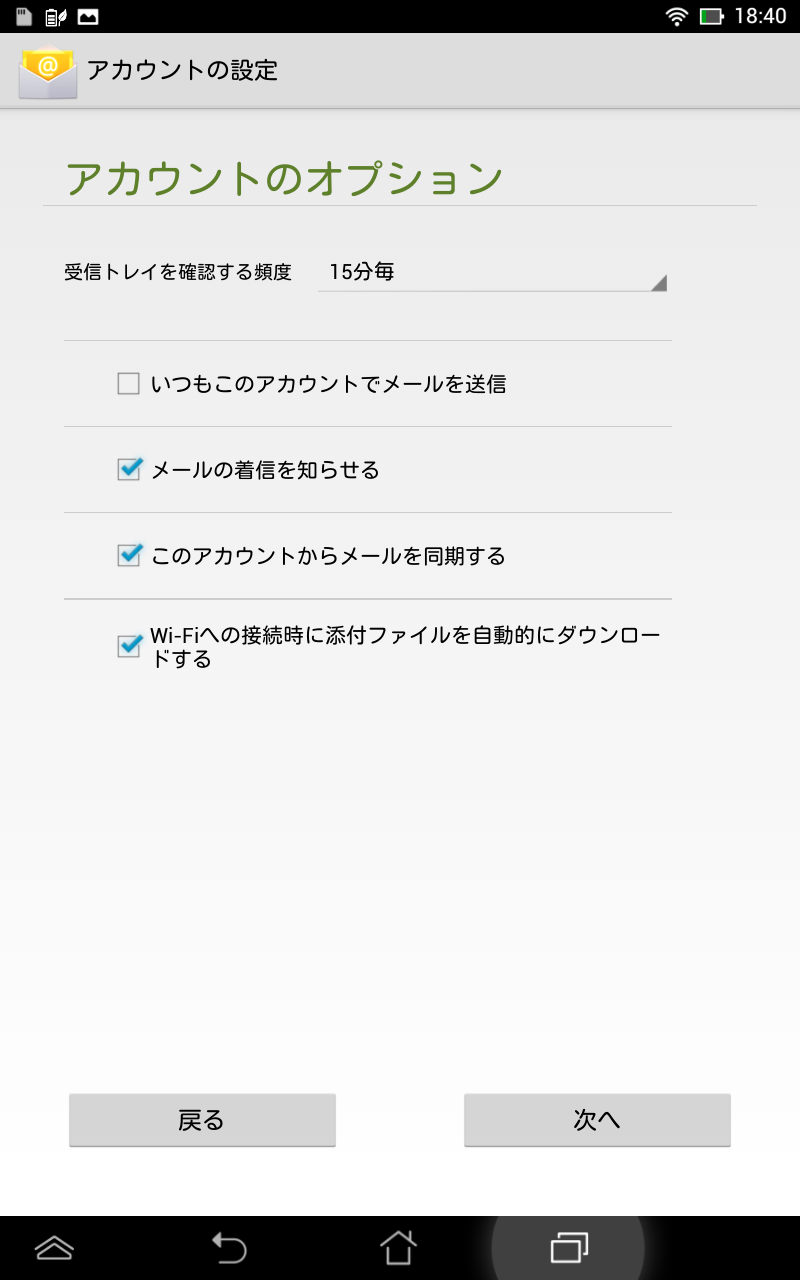Open the recent apps overview
The width and height of the screenshot is (800, 1280).
point(569,1248)
